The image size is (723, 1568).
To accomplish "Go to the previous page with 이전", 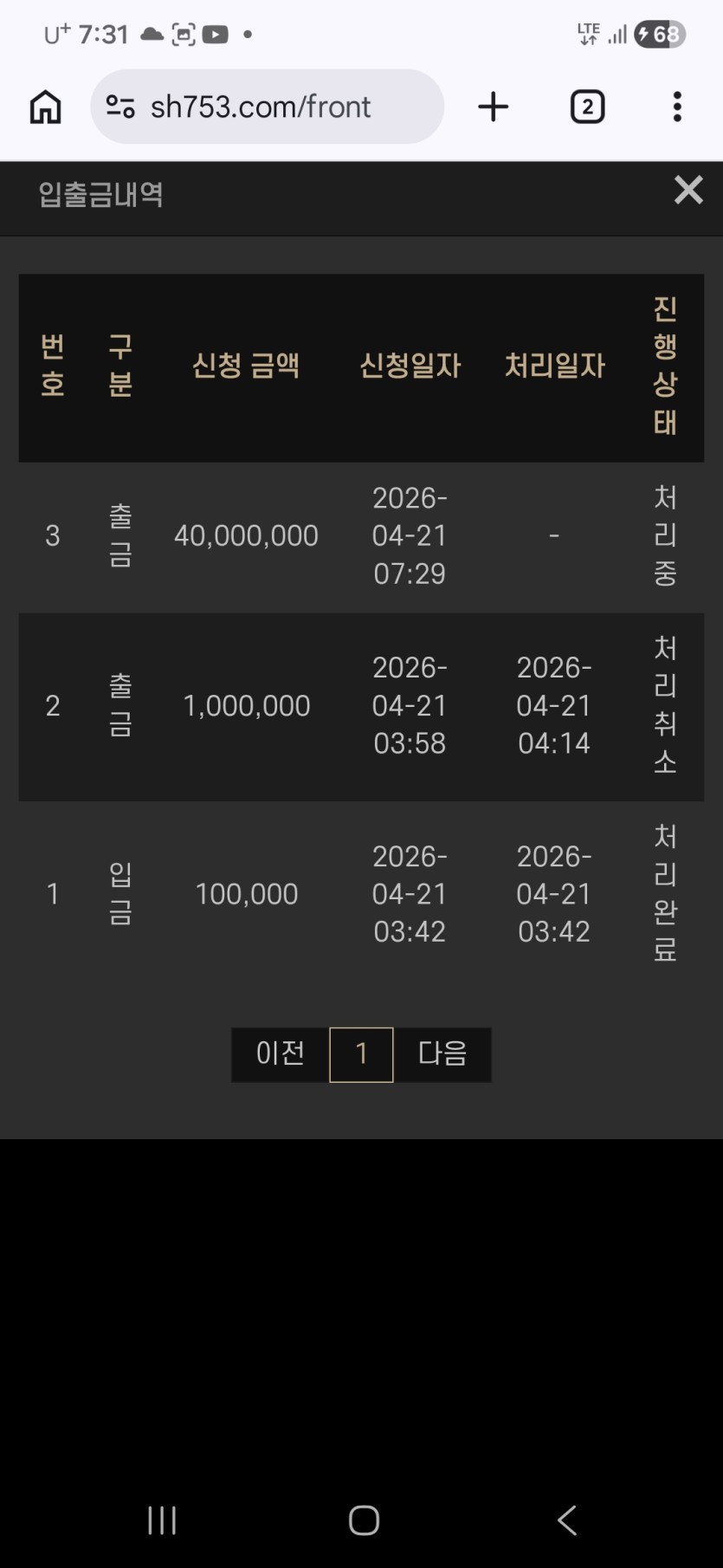I will [280, 1054].
